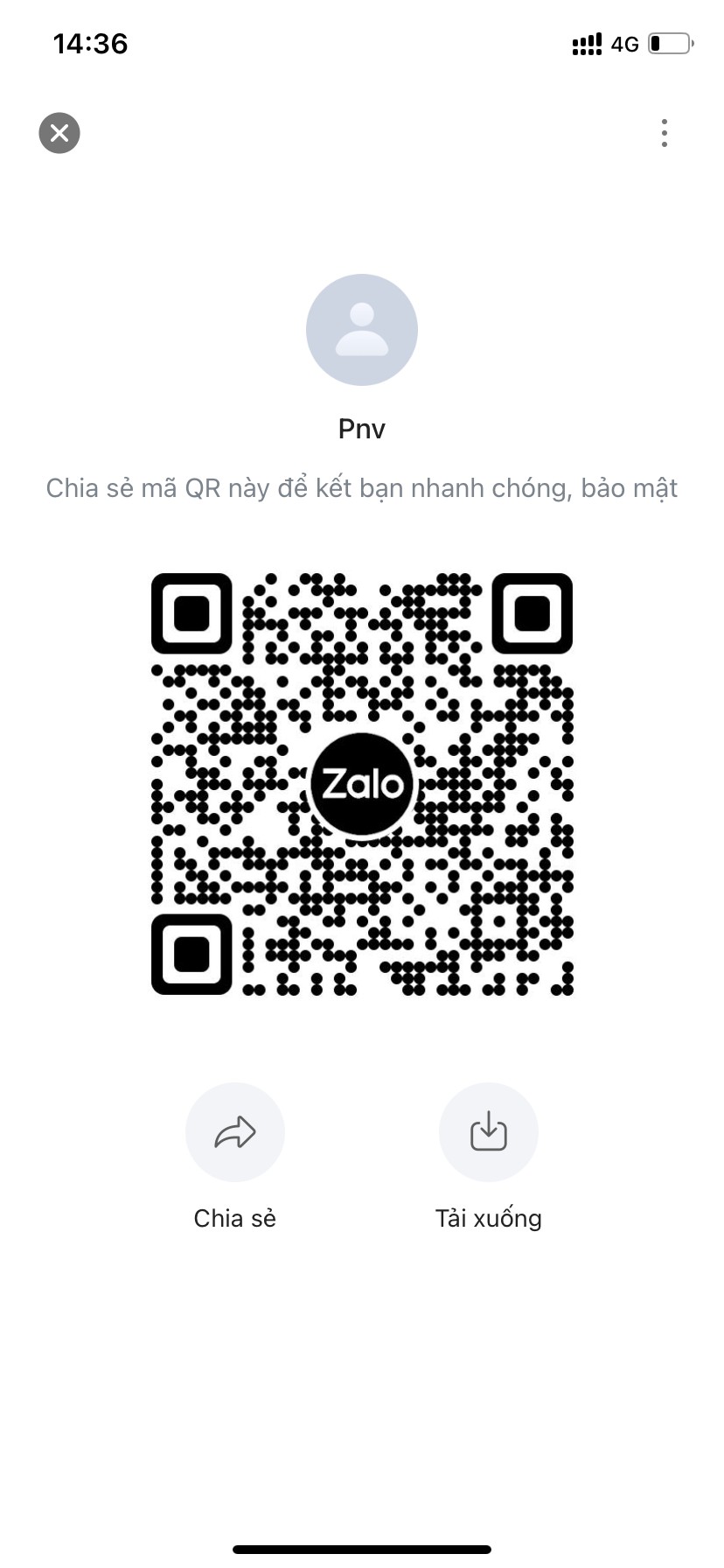Share the QR code via Chia sẻ

click(x=235, y=1132)
